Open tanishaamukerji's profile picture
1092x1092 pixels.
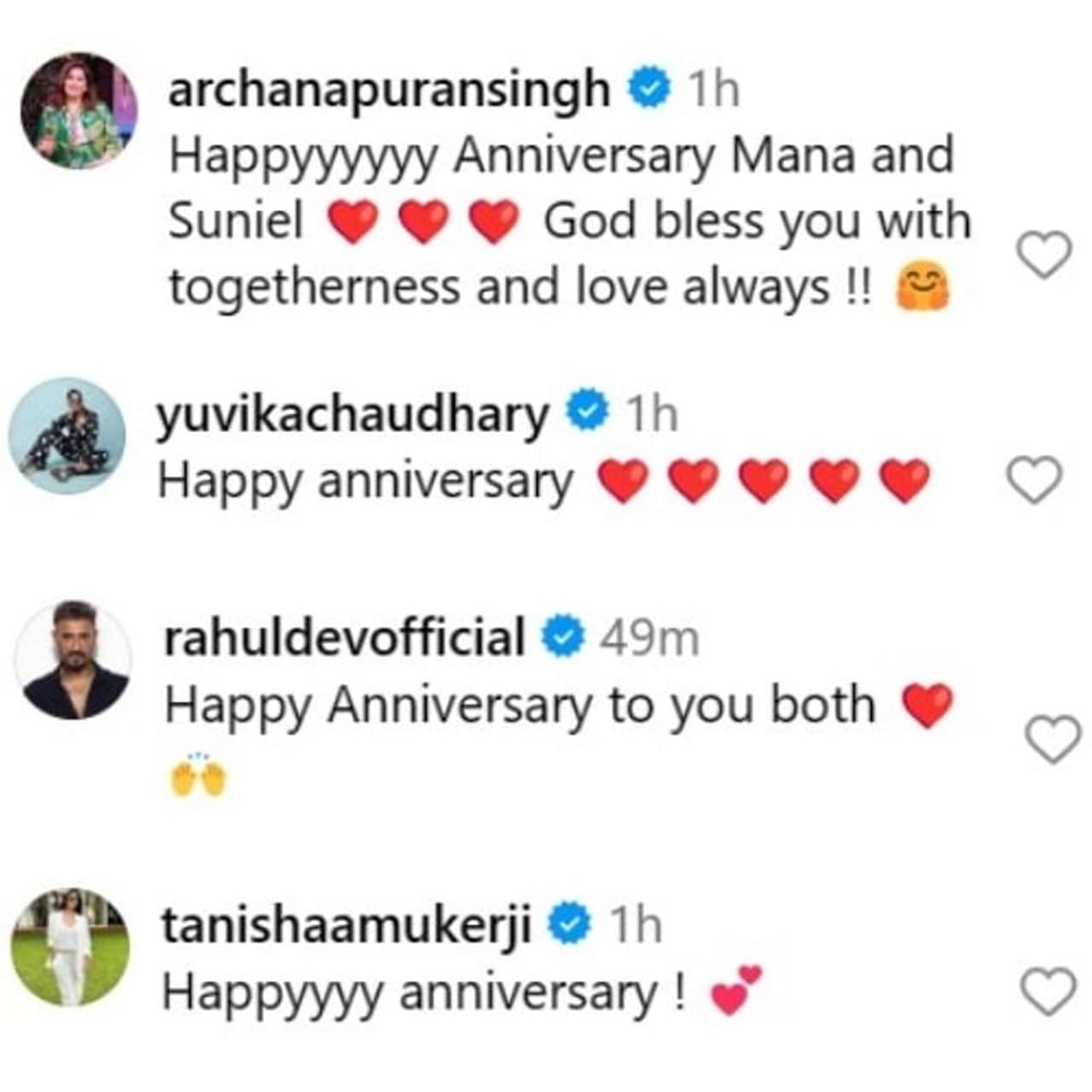tap(70, 947)
